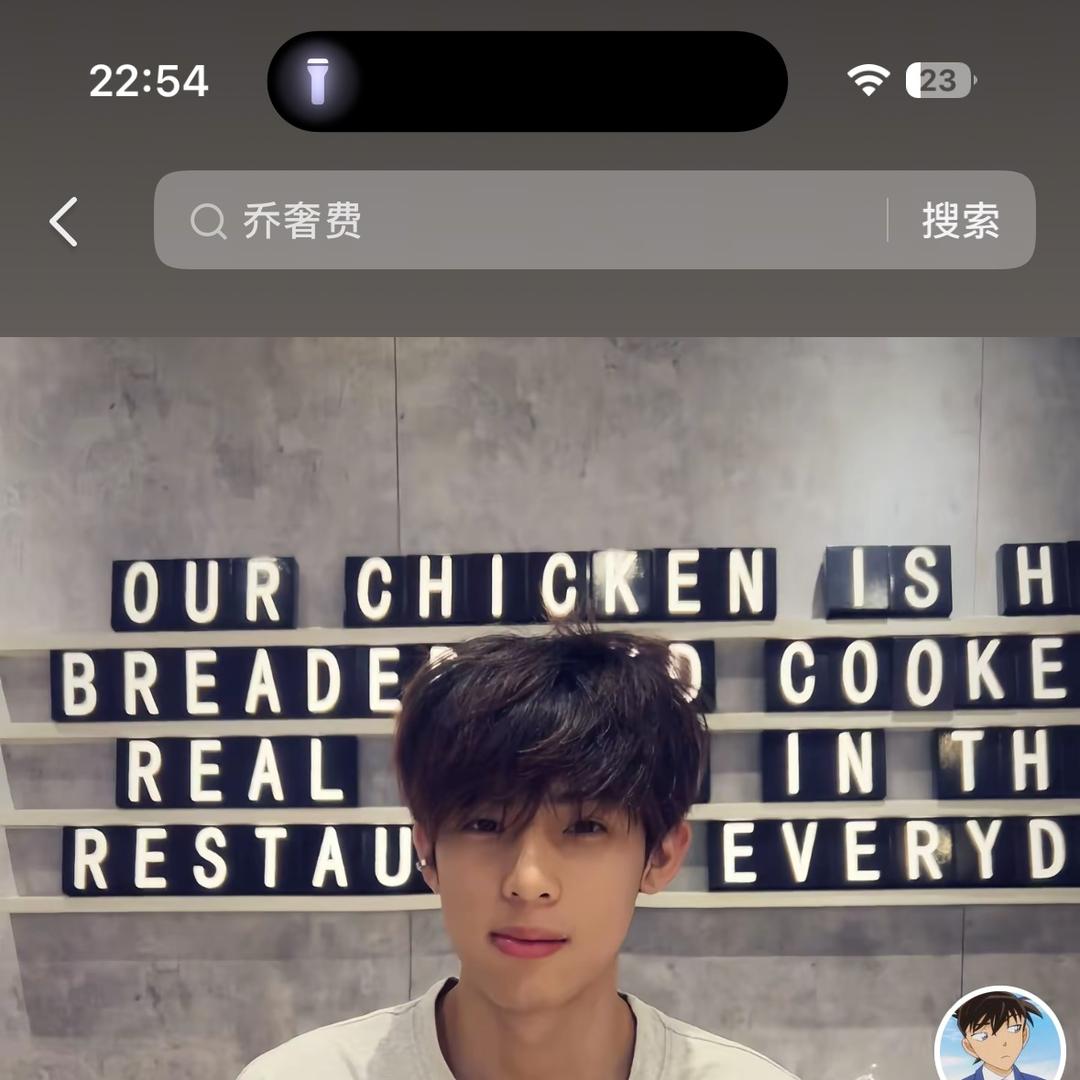This screenshot has height=1080, width=1080.
Task: Tap the search field showing 乔奢费
Action: pos(520,221)
